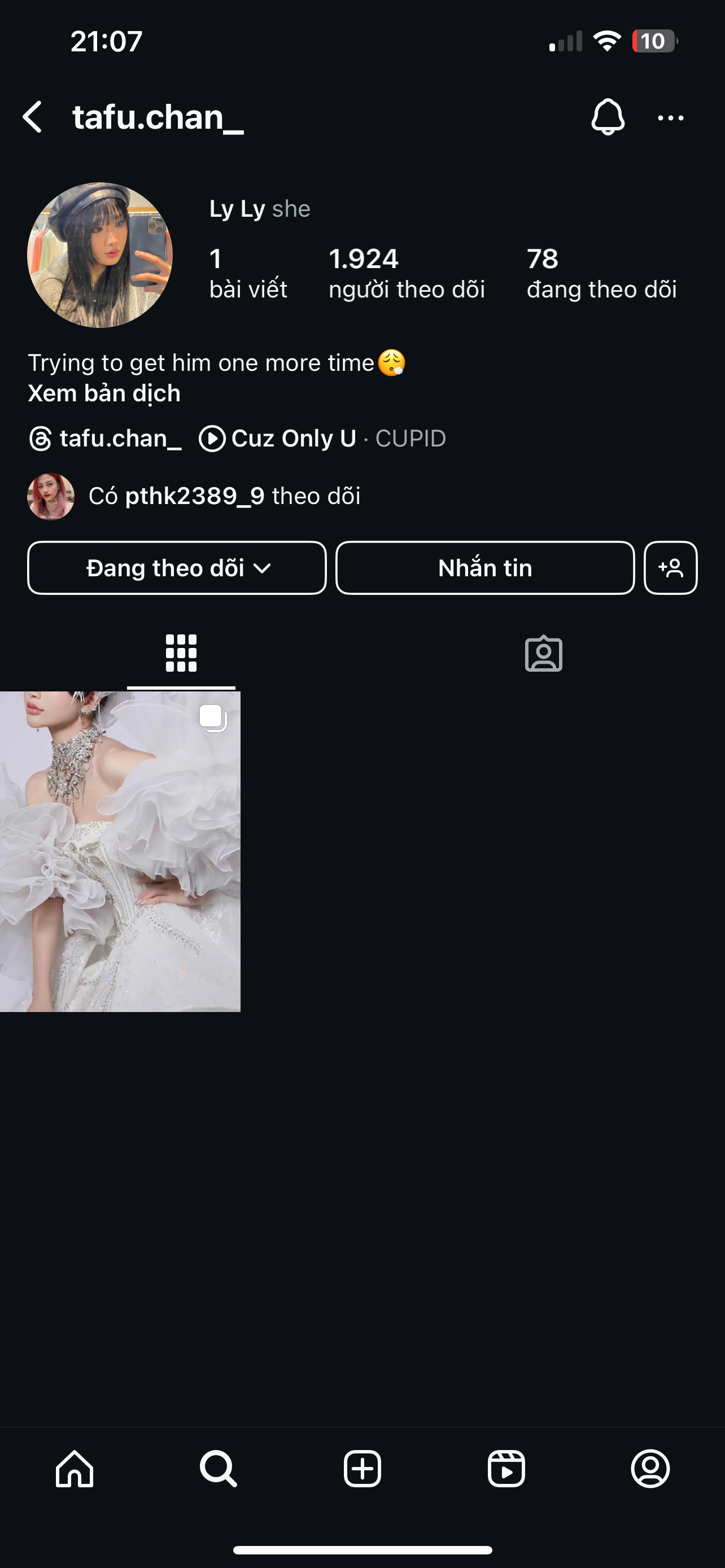This screenshot has width=725, height=1568.
Task: Tap Nhắn tin to message this user
Action: tap(484, 568)
